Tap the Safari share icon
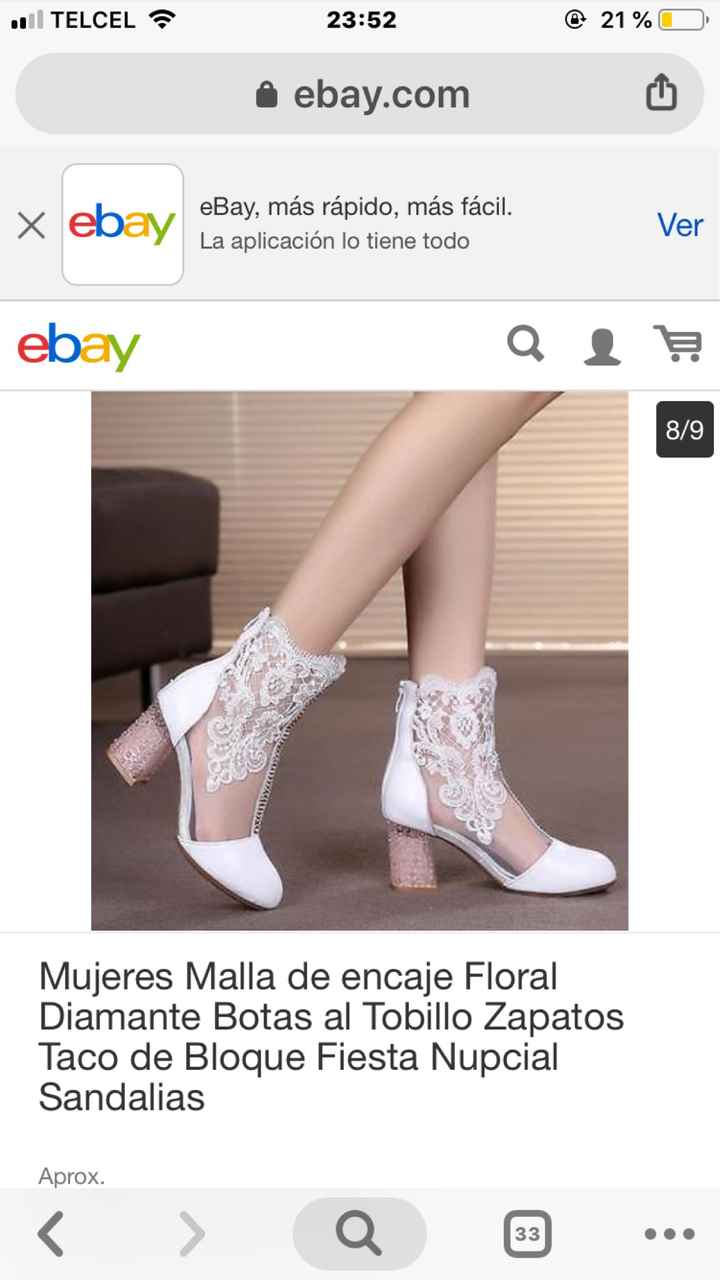Viewport: 720px width, 1280px height. [661, 92]
